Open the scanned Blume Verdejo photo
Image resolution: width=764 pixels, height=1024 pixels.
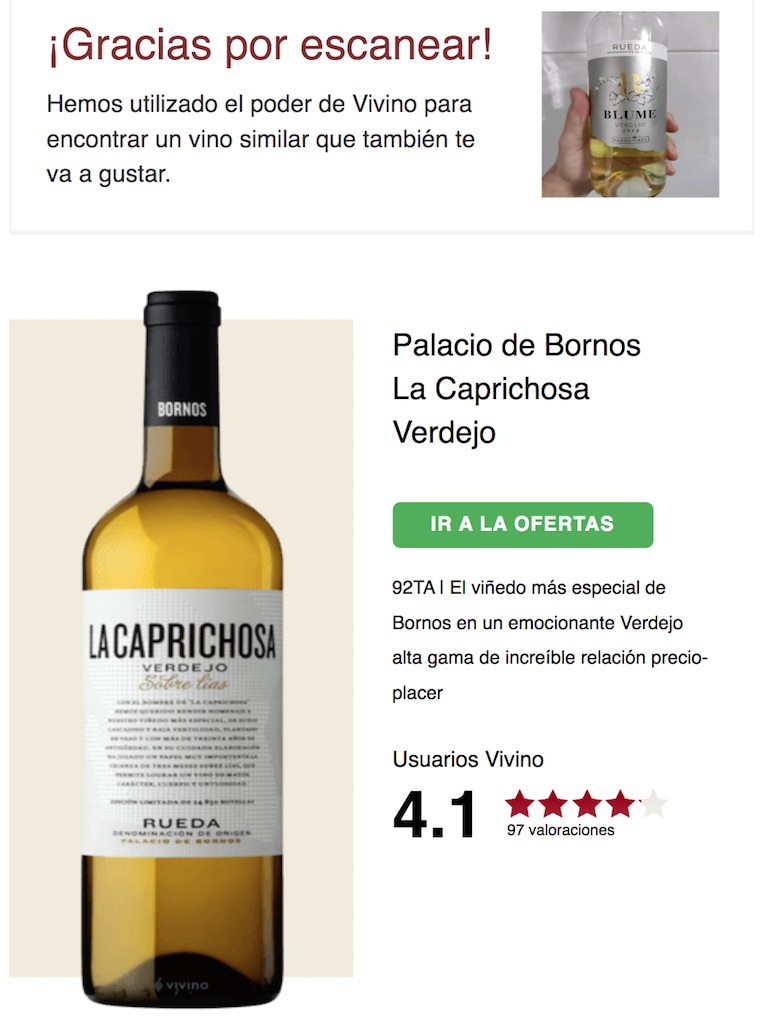(630, 104)
